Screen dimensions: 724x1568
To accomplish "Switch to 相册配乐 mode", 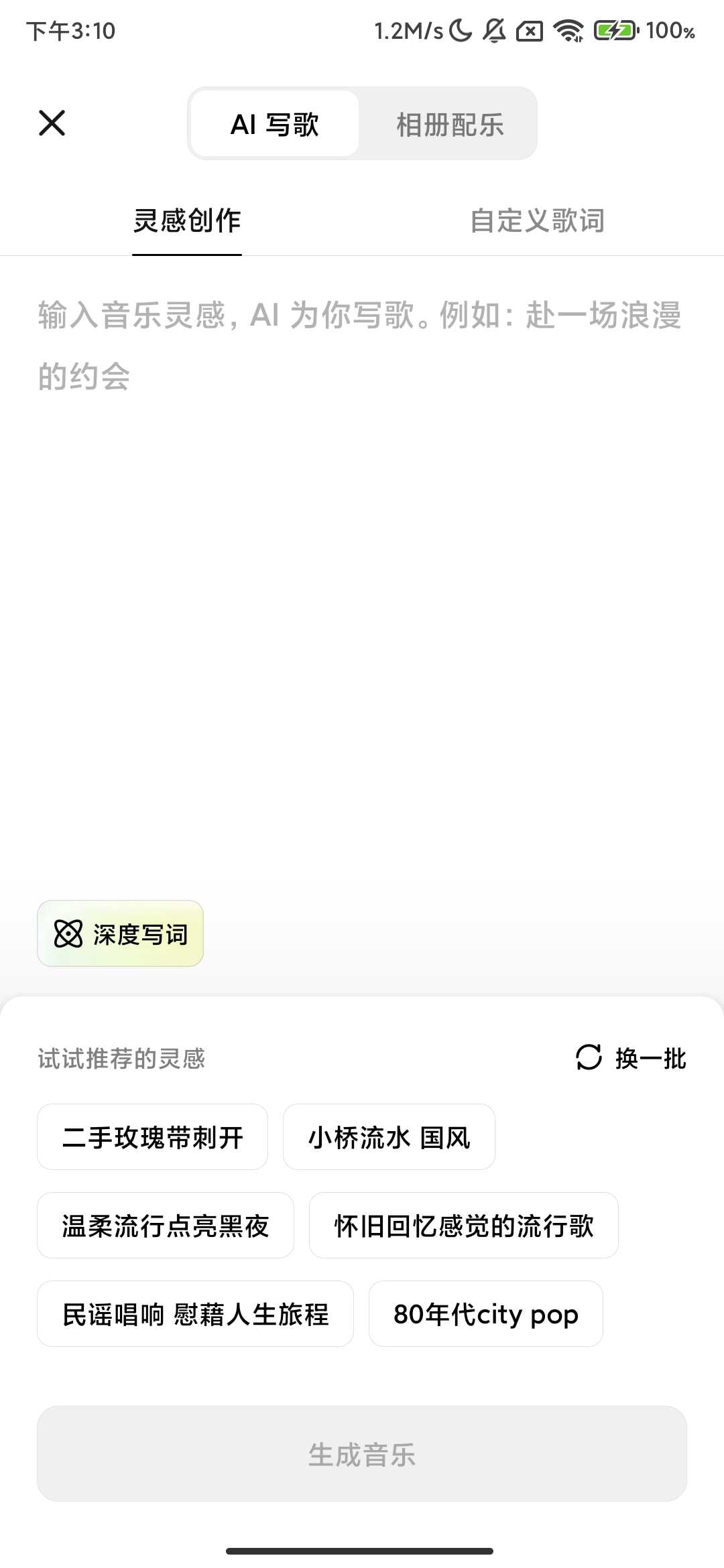I will [449, 124].
